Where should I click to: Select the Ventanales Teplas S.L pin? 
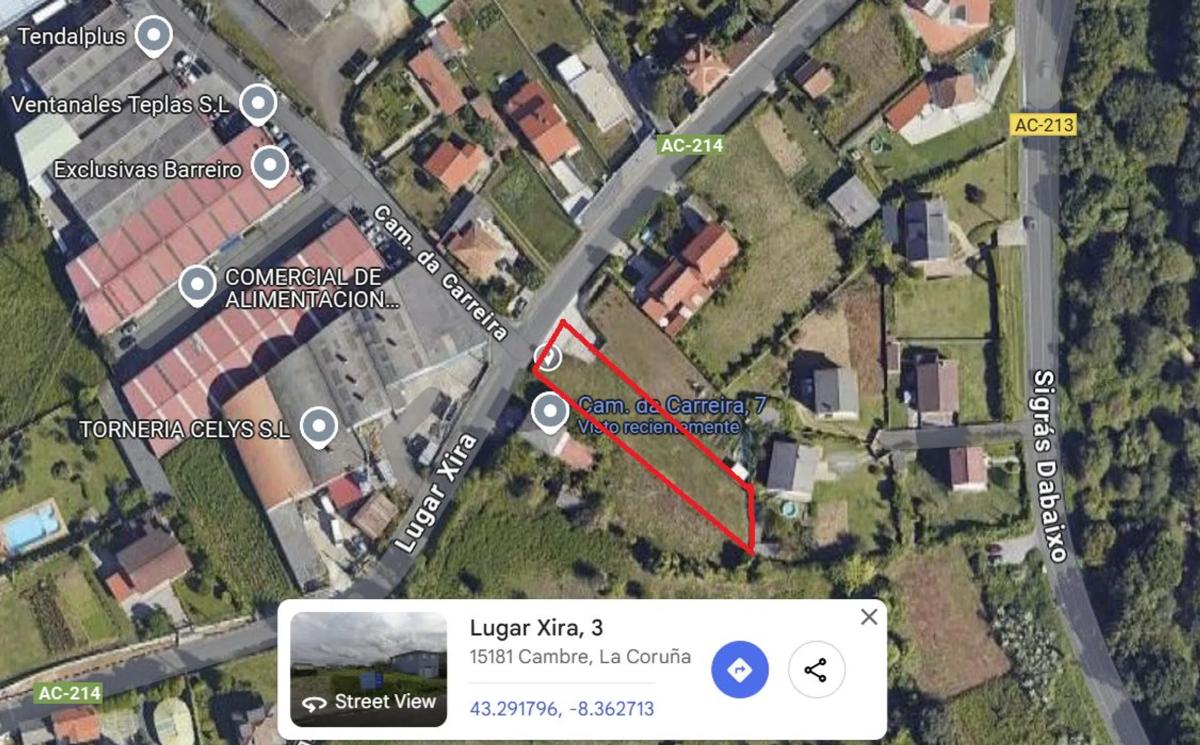click(x=258, y=103)
